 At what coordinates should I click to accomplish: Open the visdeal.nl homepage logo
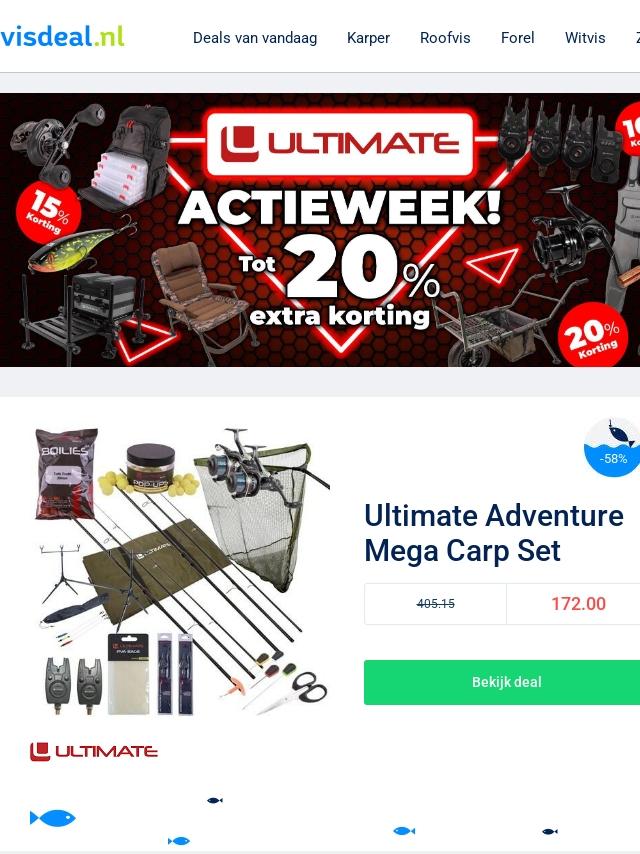click(62, 36)
